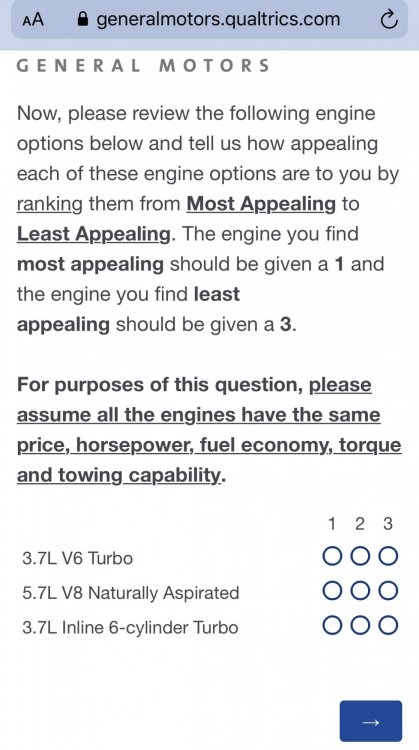Give 5.7L V8 Naturally Aspirated rank 2
Screen dimensions: 419x750
360,591
